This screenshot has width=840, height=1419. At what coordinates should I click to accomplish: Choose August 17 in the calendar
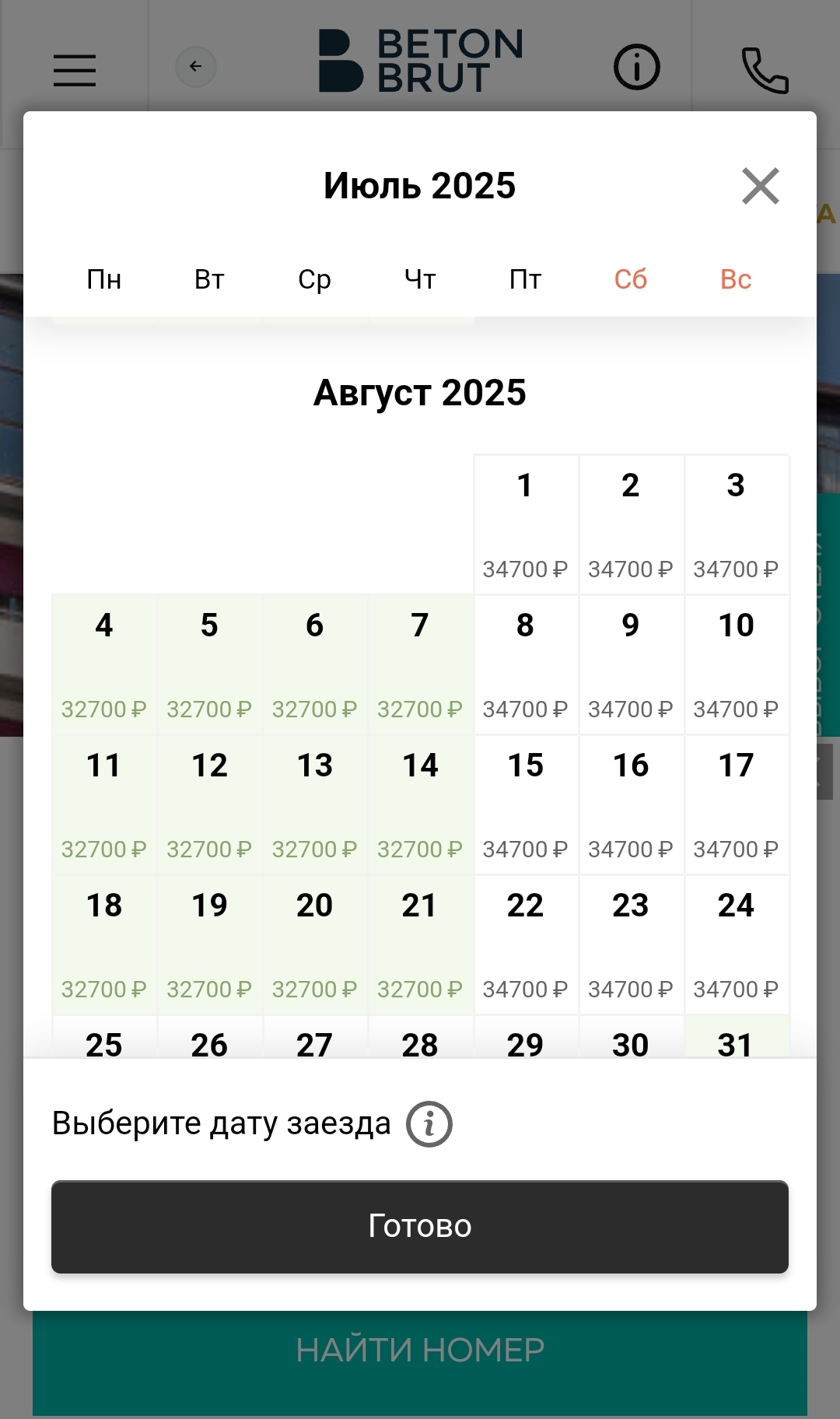click(736, 804)
